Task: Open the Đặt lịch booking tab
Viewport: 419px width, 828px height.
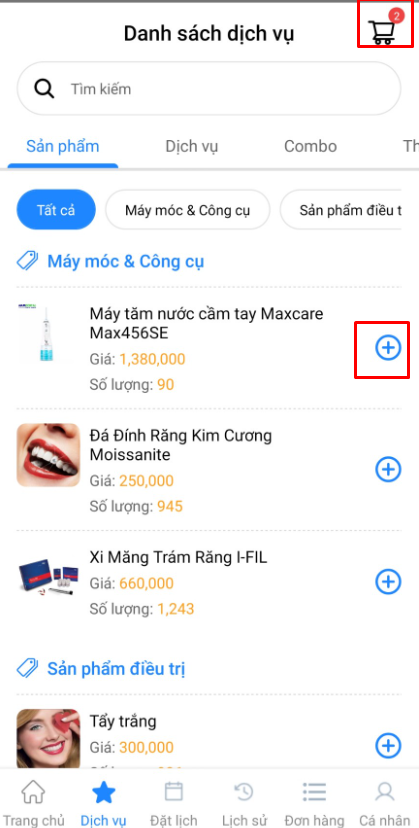Action: pyautogui.click(x=174, y=803)
